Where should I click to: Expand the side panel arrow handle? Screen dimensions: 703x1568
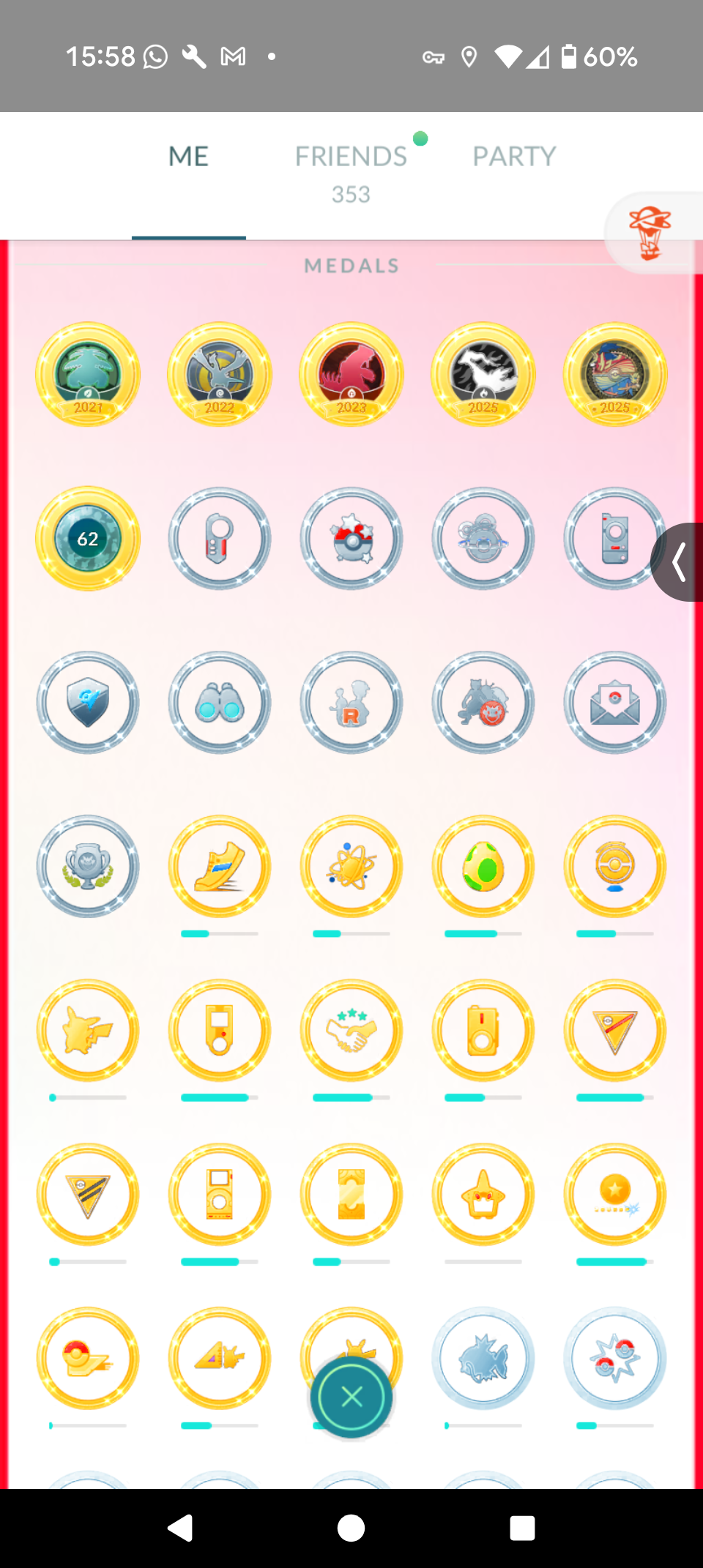(x=678, y=562)
